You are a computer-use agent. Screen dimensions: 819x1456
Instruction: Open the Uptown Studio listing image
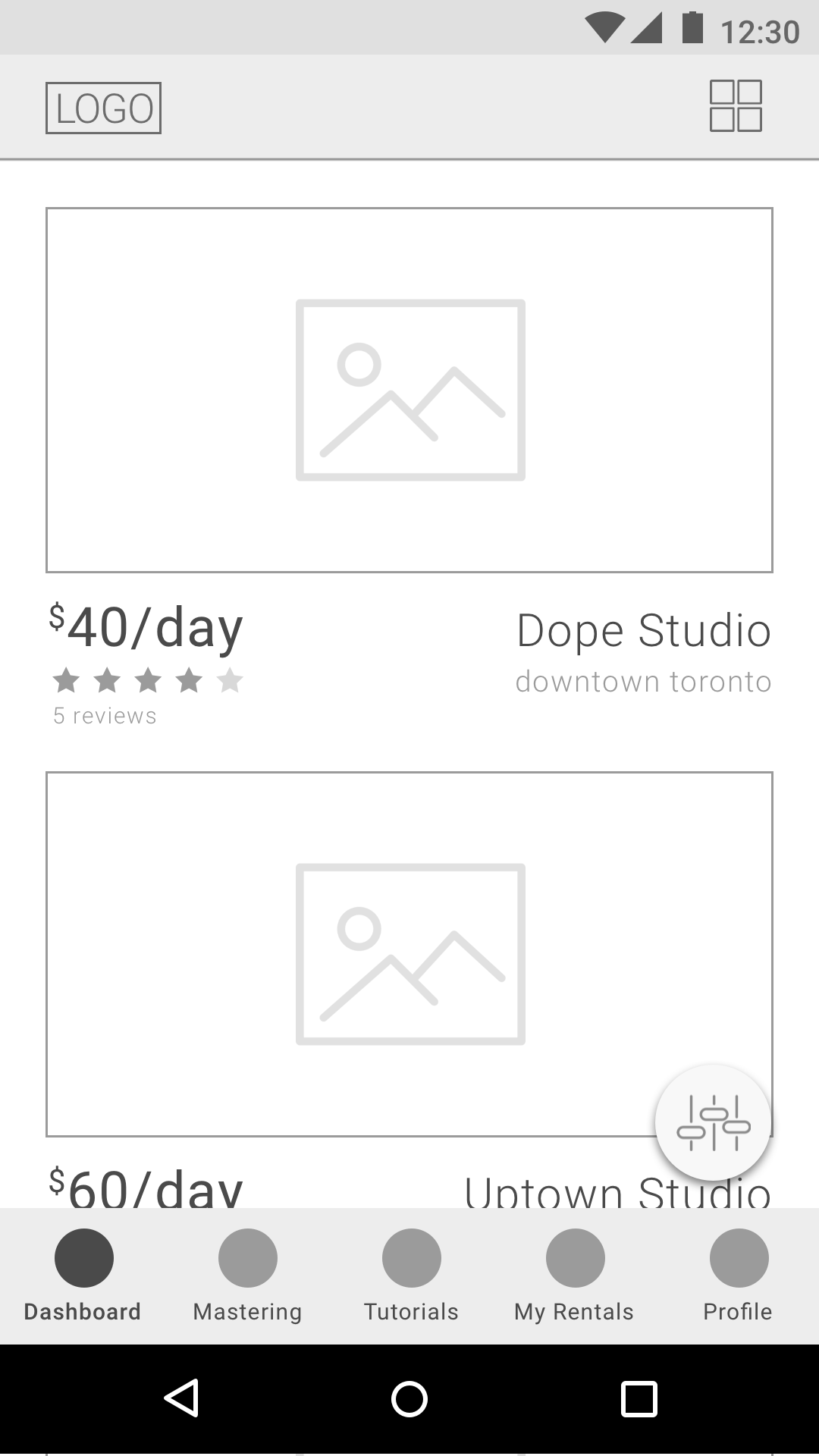click(x=409, y=954)
